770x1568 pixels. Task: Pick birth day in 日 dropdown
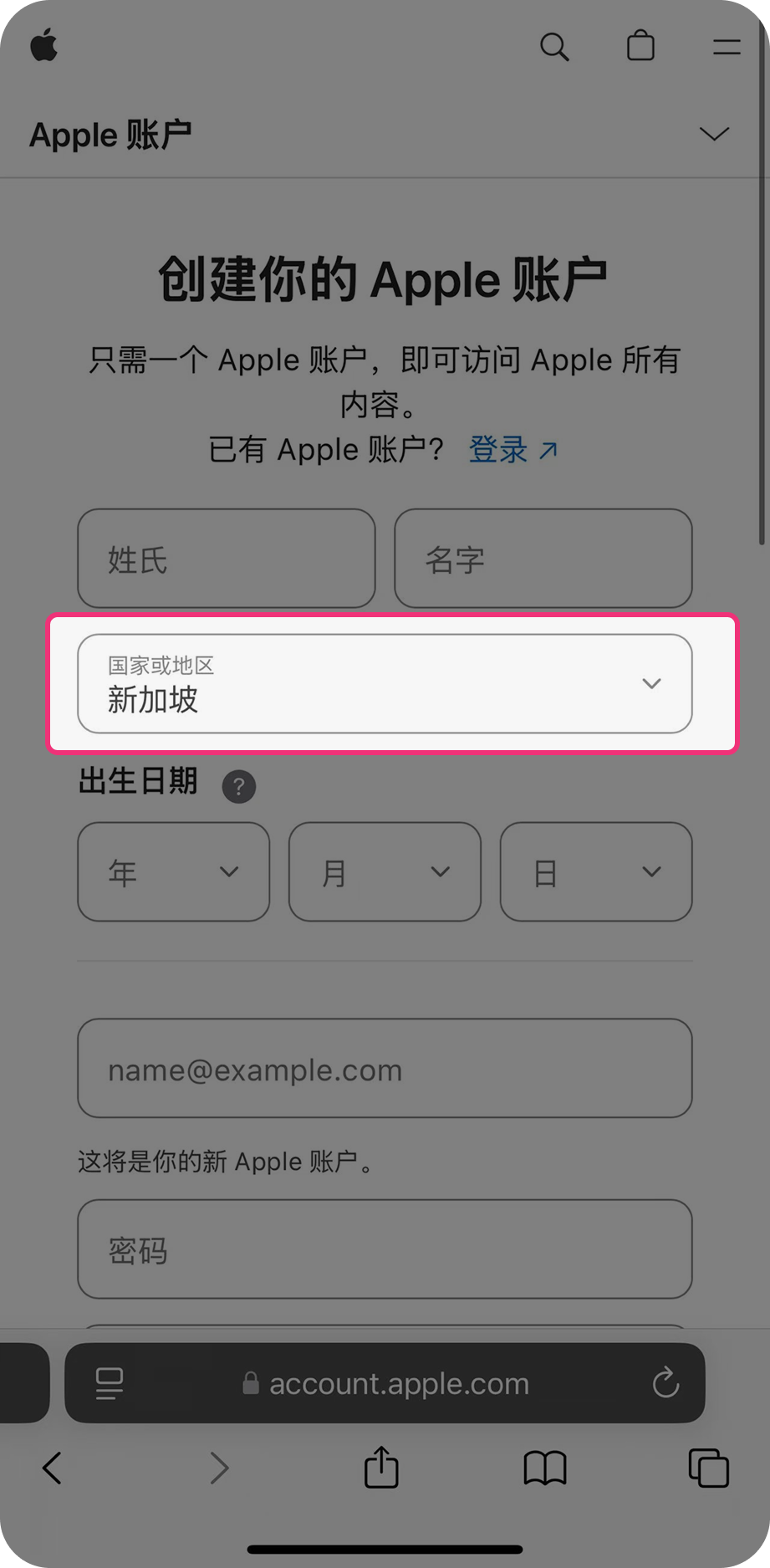596,872
